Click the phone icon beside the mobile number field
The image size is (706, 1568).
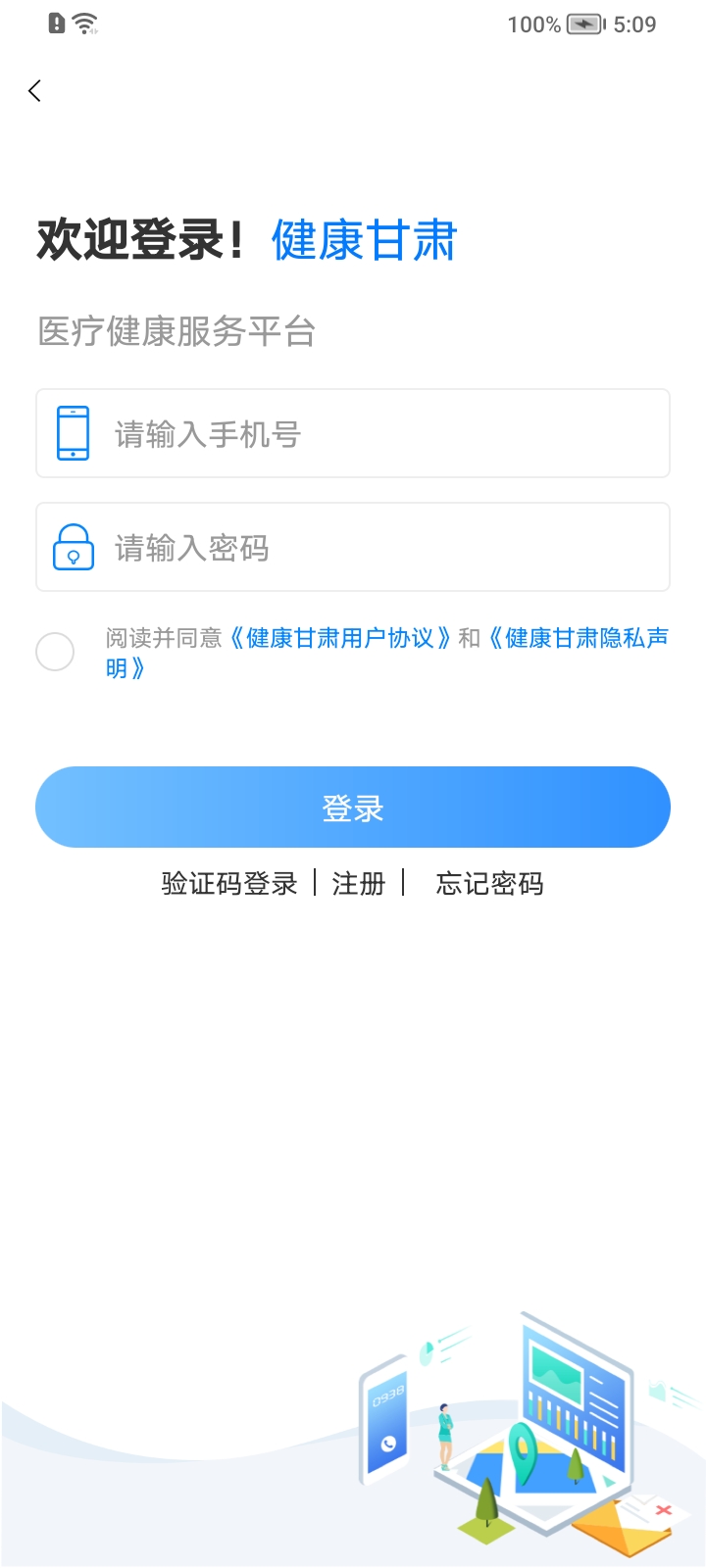[x=73, y=433]
